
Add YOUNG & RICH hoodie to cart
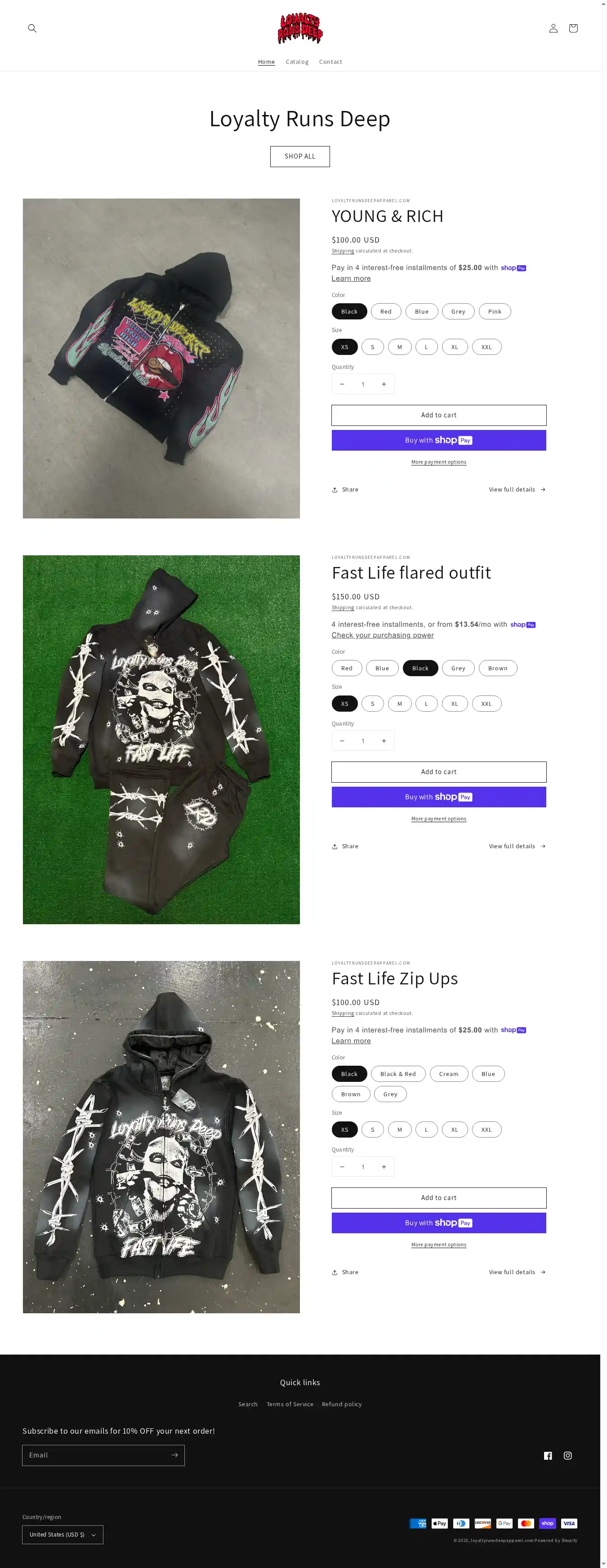438,415
